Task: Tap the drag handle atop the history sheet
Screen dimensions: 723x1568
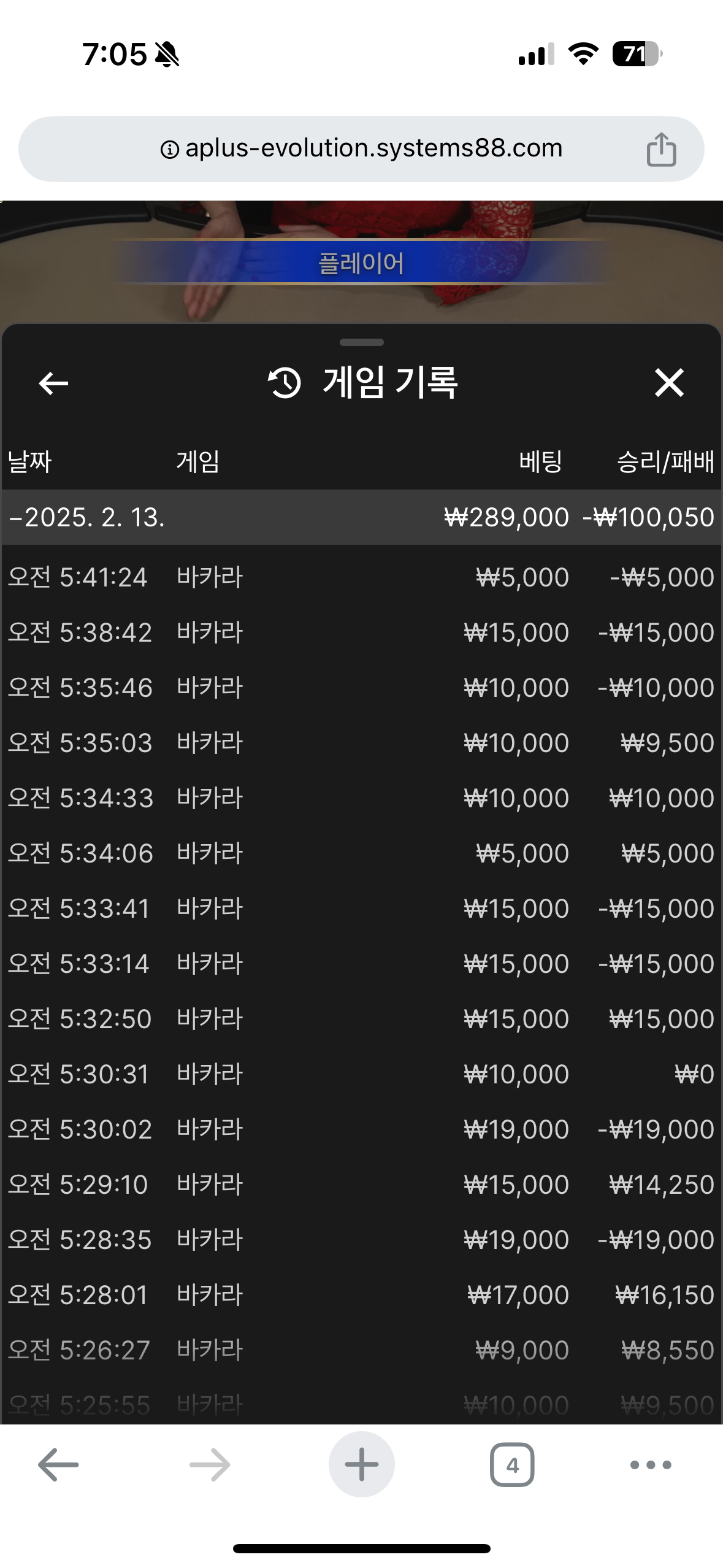Action: [361, 342]
